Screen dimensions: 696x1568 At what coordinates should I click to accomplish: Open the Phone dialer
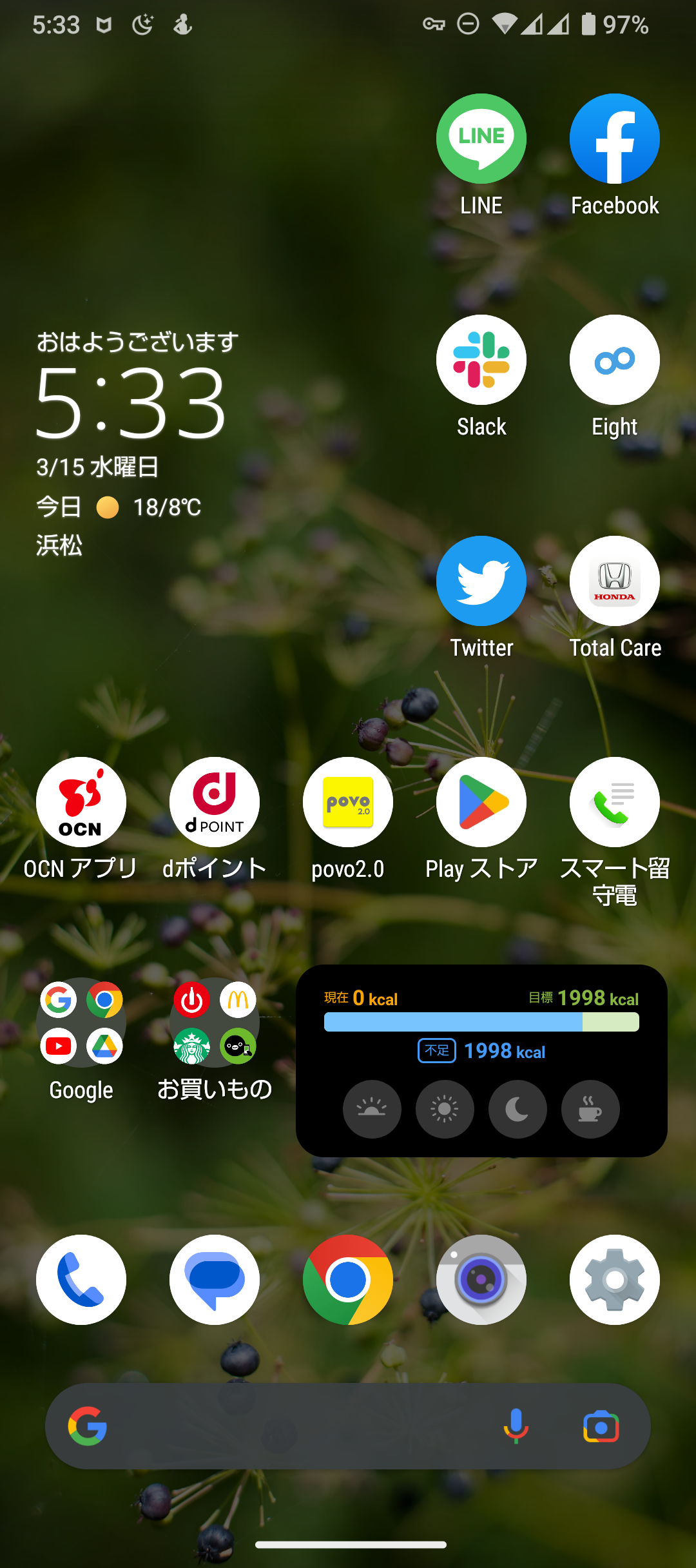pyautogui.click(x=81, y=1280)
